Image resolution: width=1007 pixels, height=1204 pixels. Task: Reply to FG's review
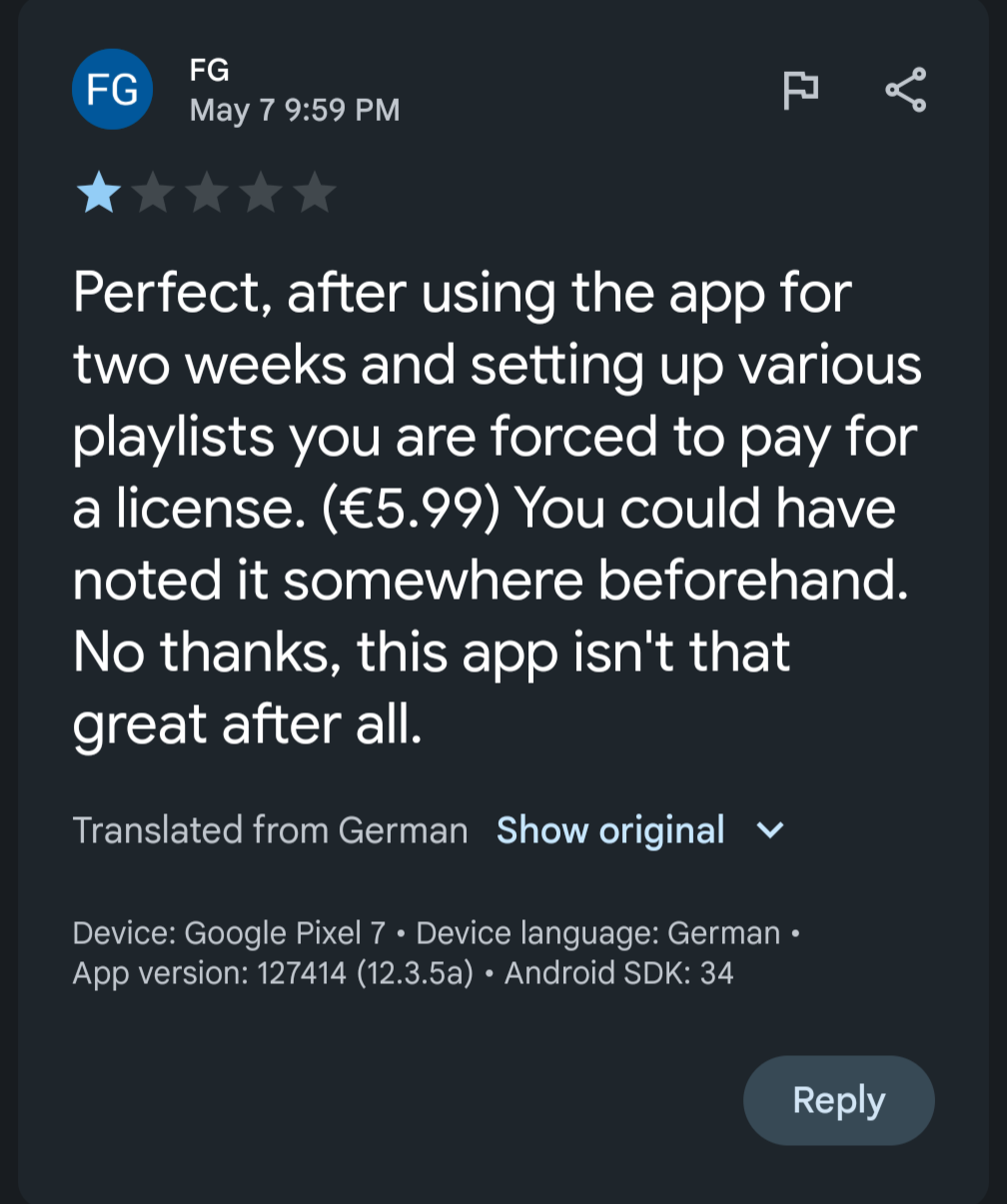click(x=838, y=1100)
